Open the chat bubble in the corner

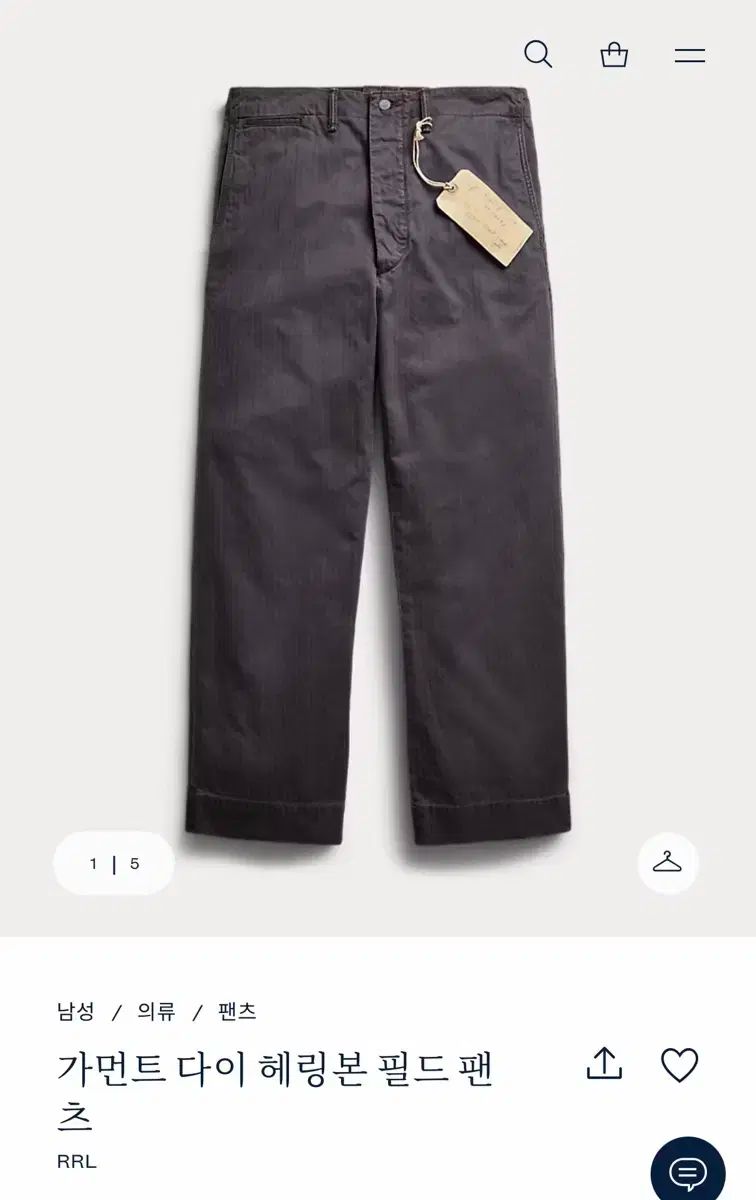point(690,1166)
